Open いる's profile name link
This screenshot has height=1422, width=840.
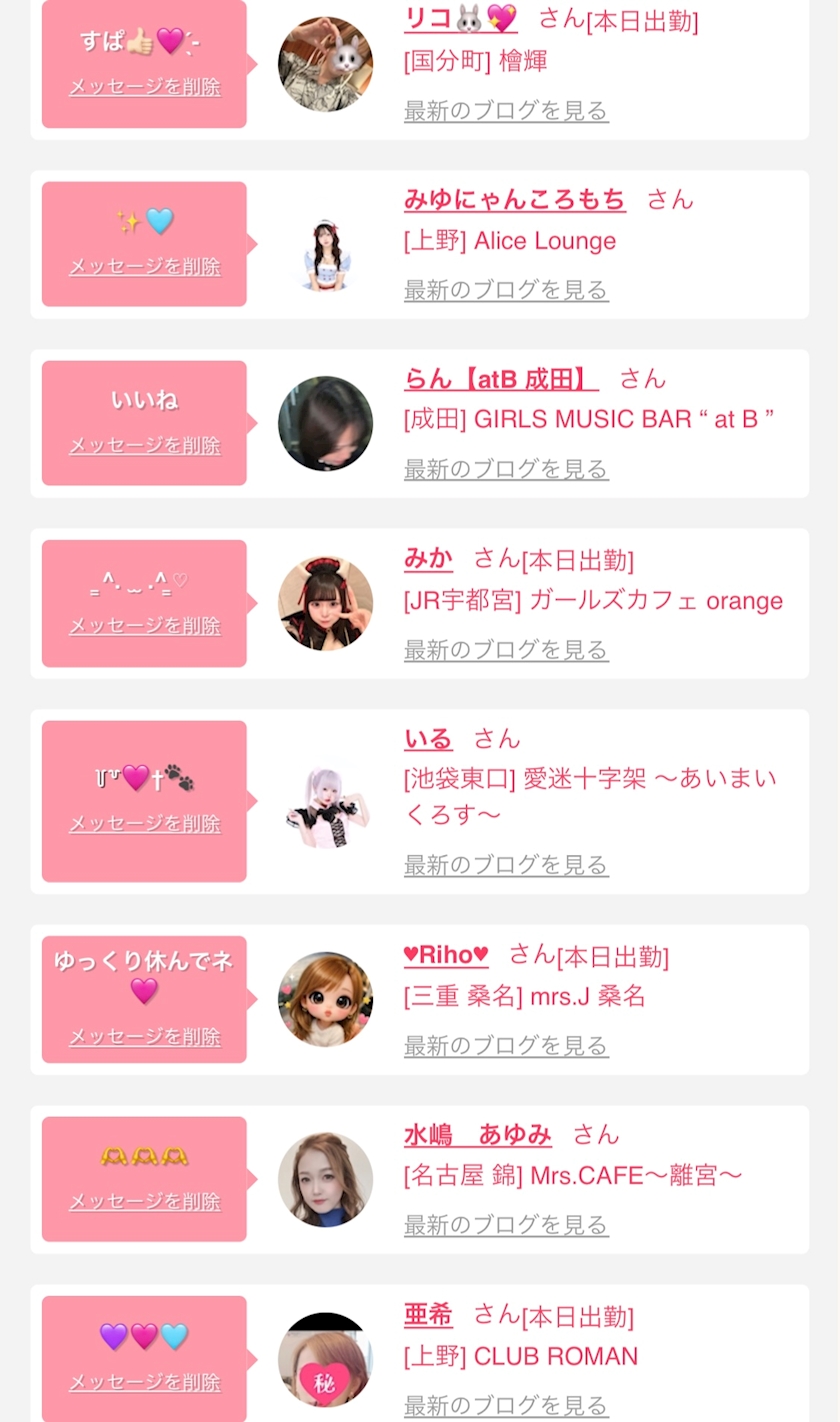pyautogui.click(x=428, y=738)
